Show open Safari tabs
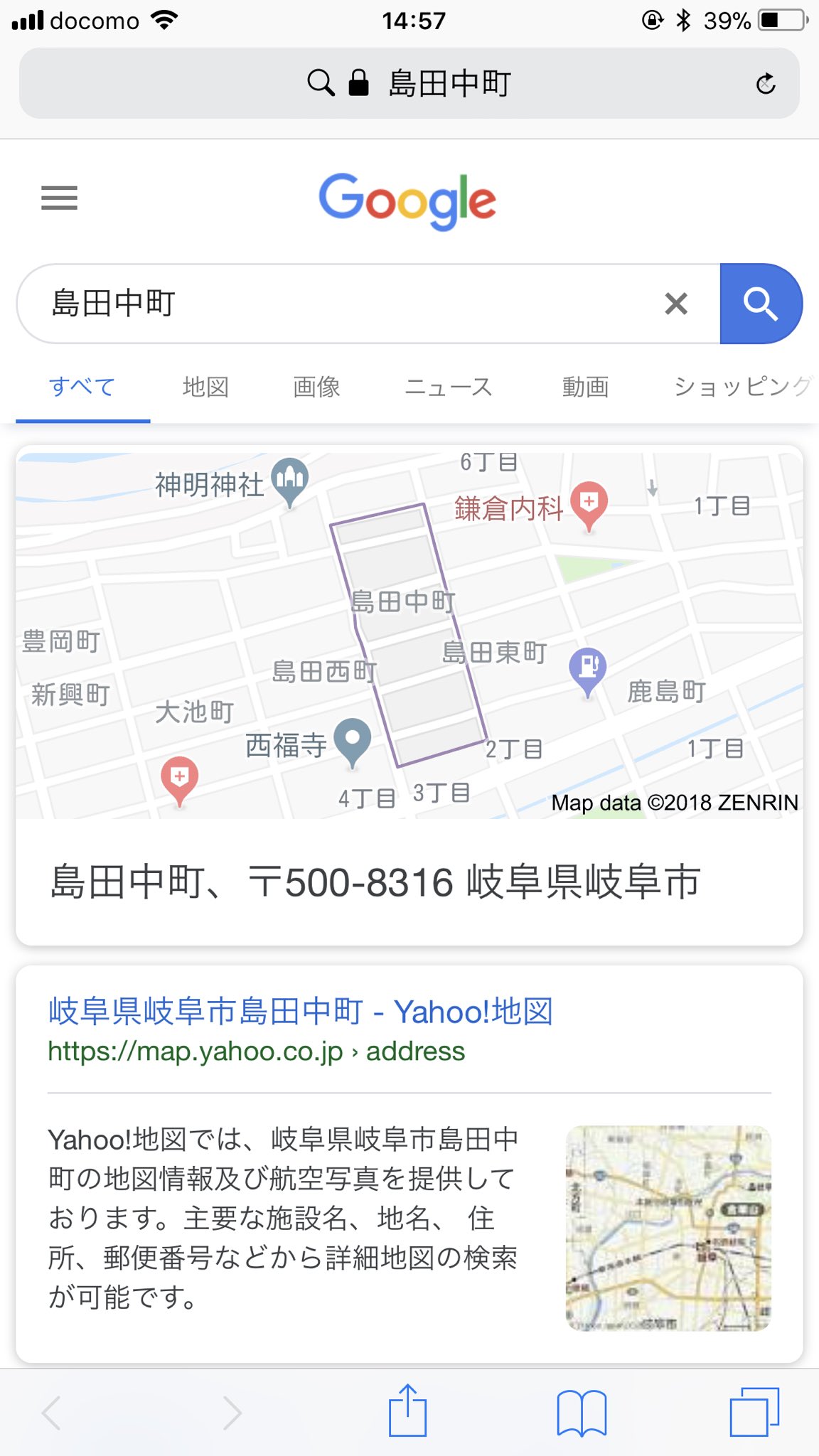819x1456 pixels. point(754,1412)
